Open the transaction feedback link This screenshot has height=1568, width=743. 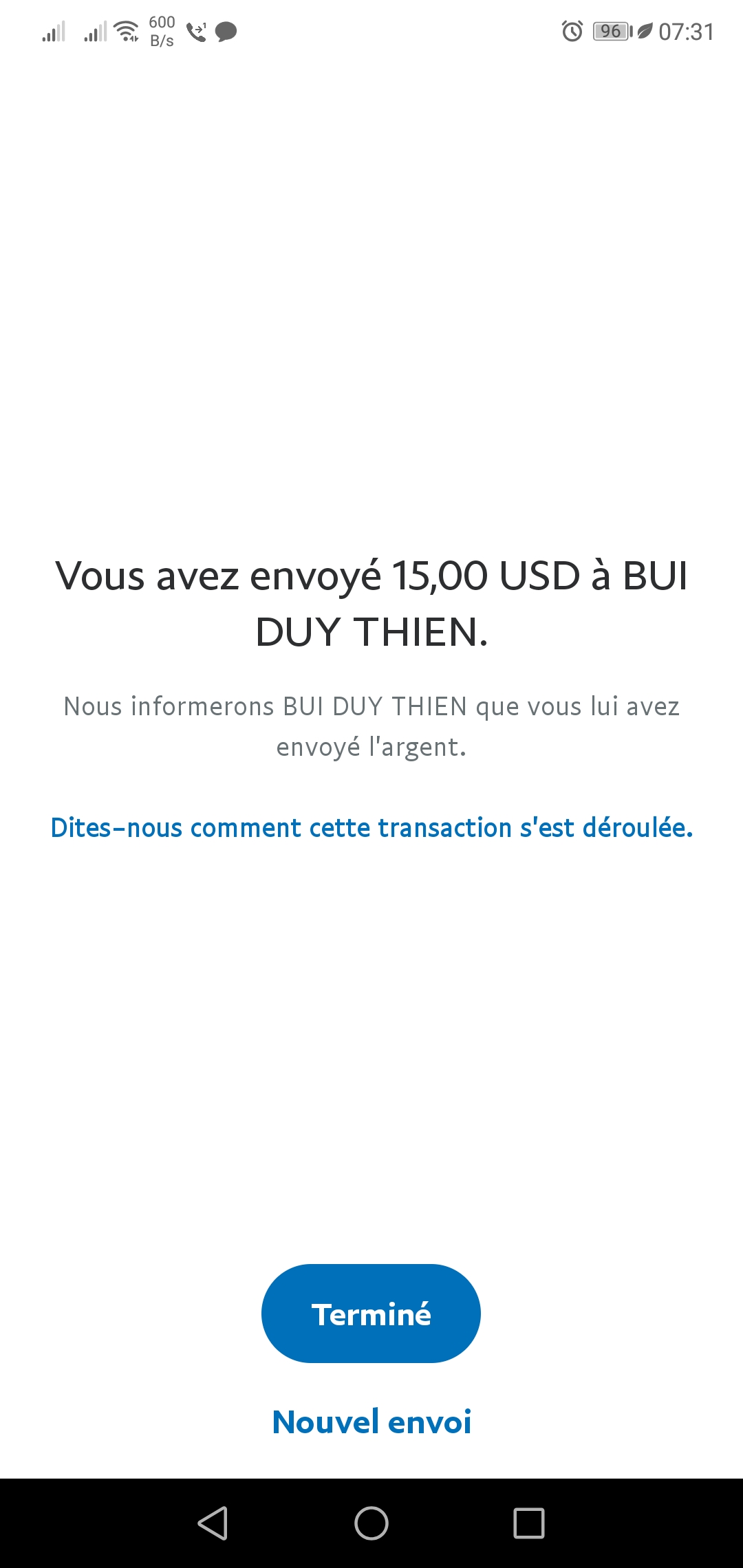click(371, 827)
